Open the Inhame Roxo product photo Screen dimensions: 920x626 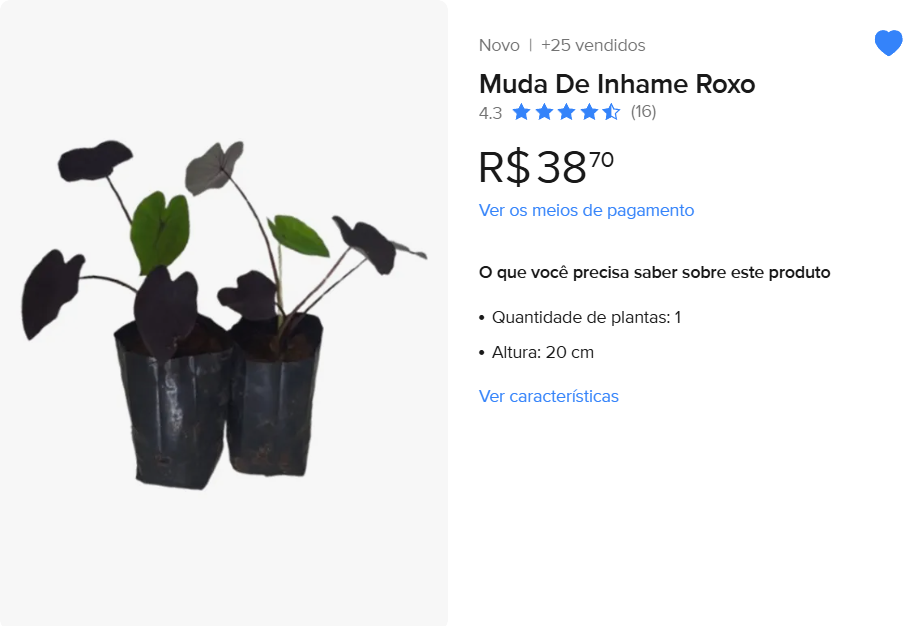(x=224, y=312)
